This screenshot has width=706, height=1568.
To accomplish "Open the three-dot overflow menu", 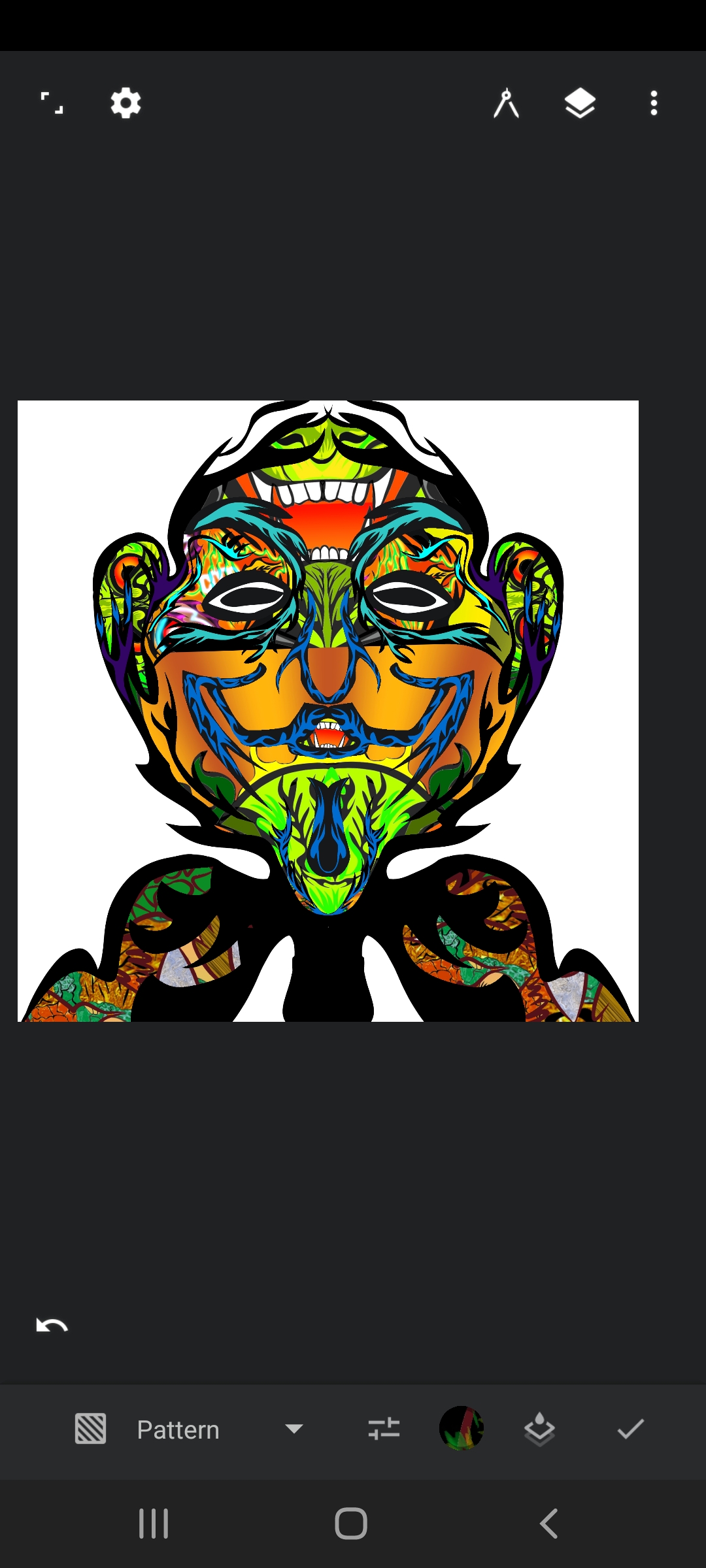I will pyautogui.click(x=654, y=103).
